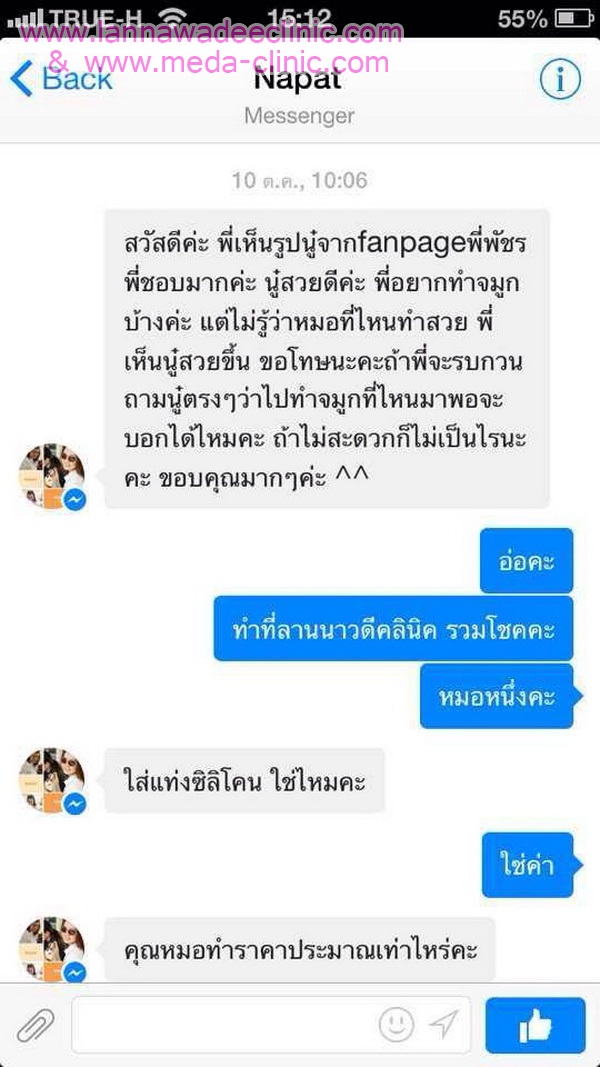Share location with the arrow icon

coord(442,1024)
